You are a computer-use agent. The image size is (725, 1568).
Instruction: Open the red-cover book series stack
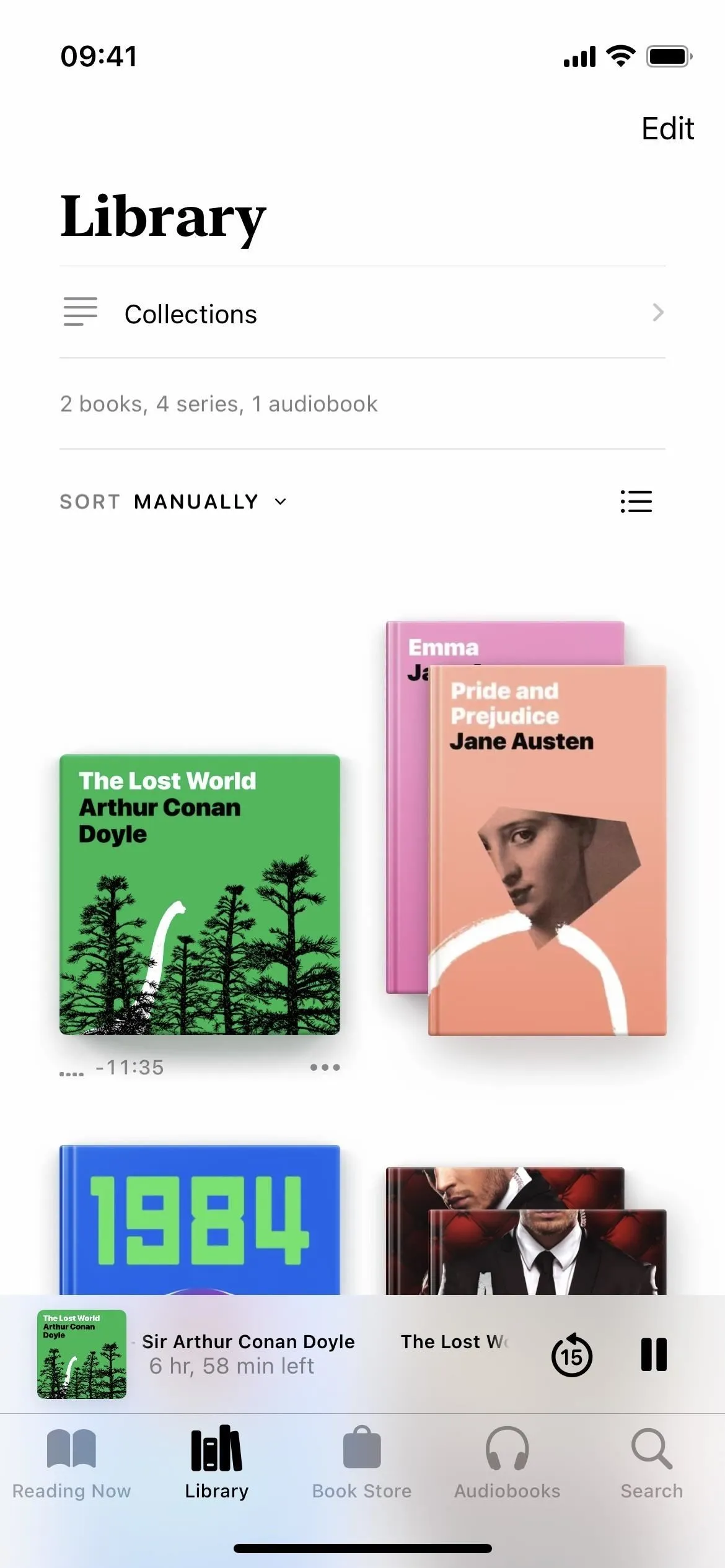pos(526,1230)
